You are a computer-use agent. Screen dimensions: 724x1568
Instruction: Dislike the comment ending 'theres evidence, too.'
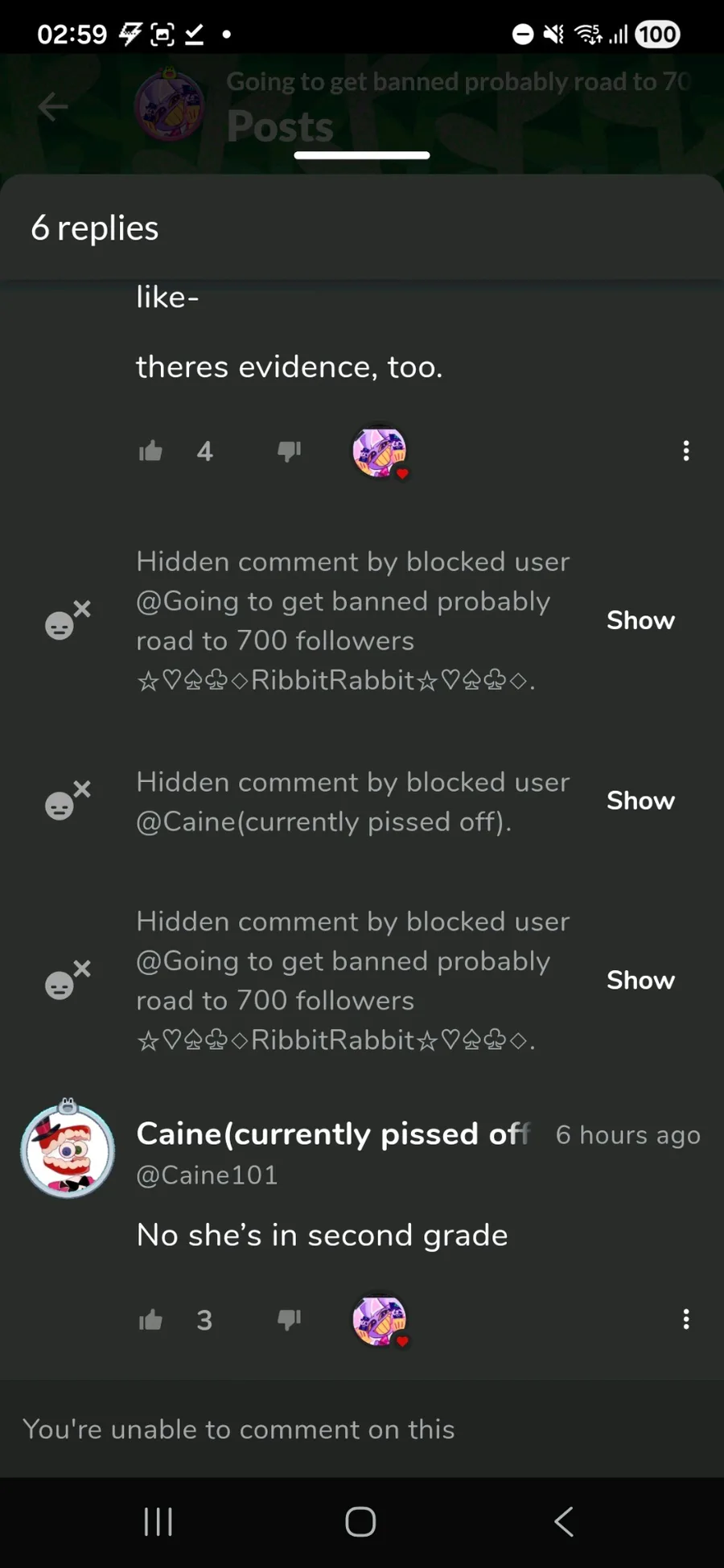(289, 451)
